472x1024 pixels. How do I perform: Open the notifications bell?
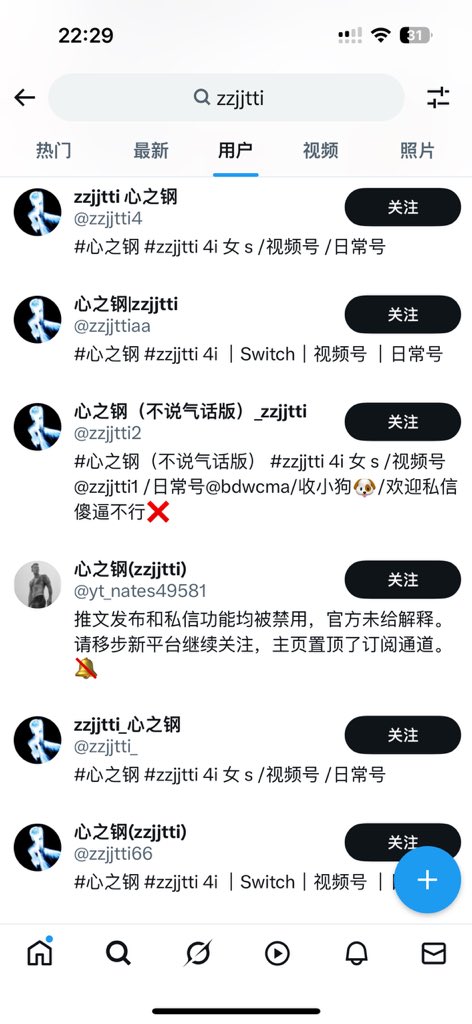356,954
